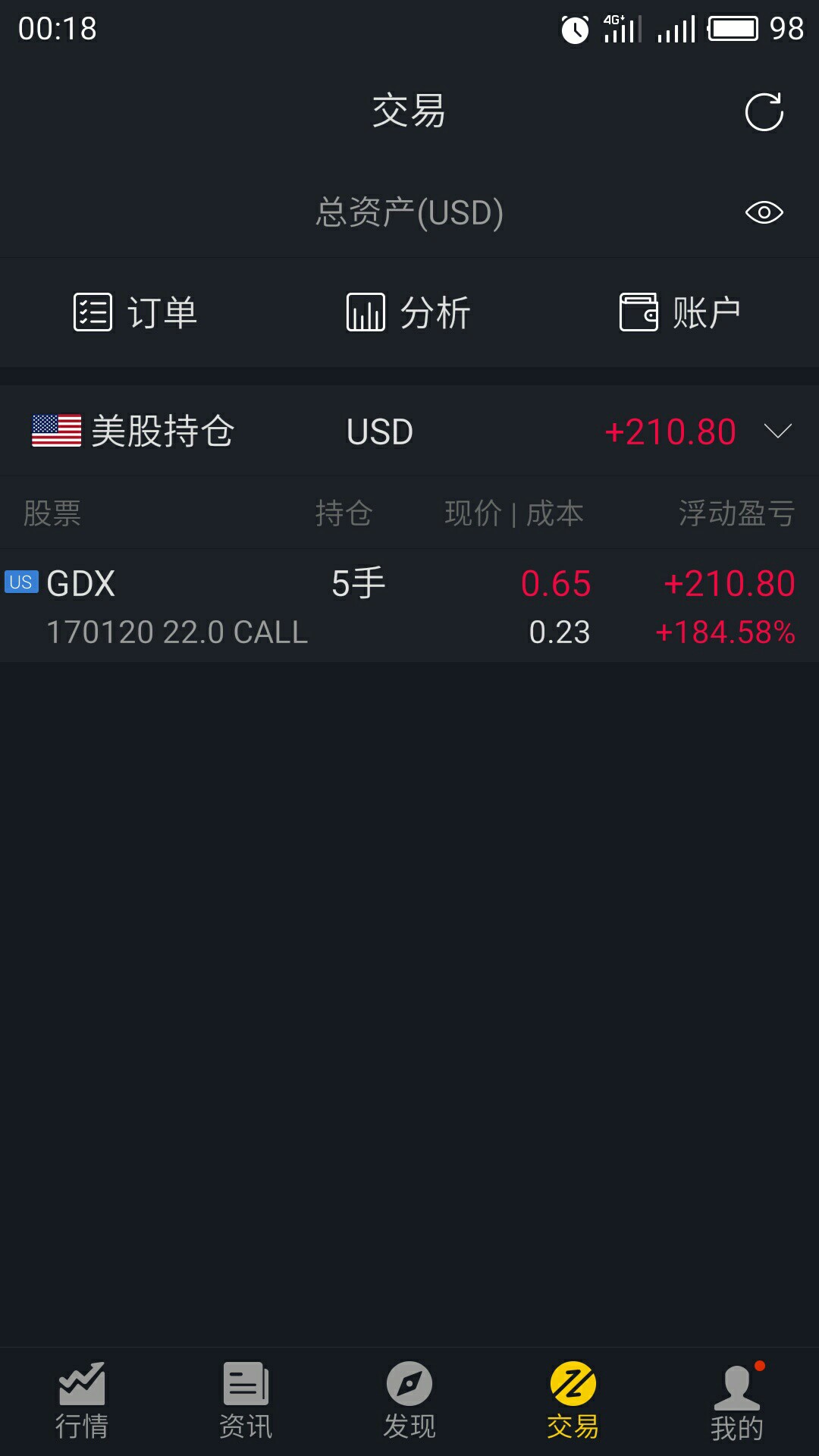Open 分析 analysis section
The image size is (819, 1456).
[x=409, y=312]
